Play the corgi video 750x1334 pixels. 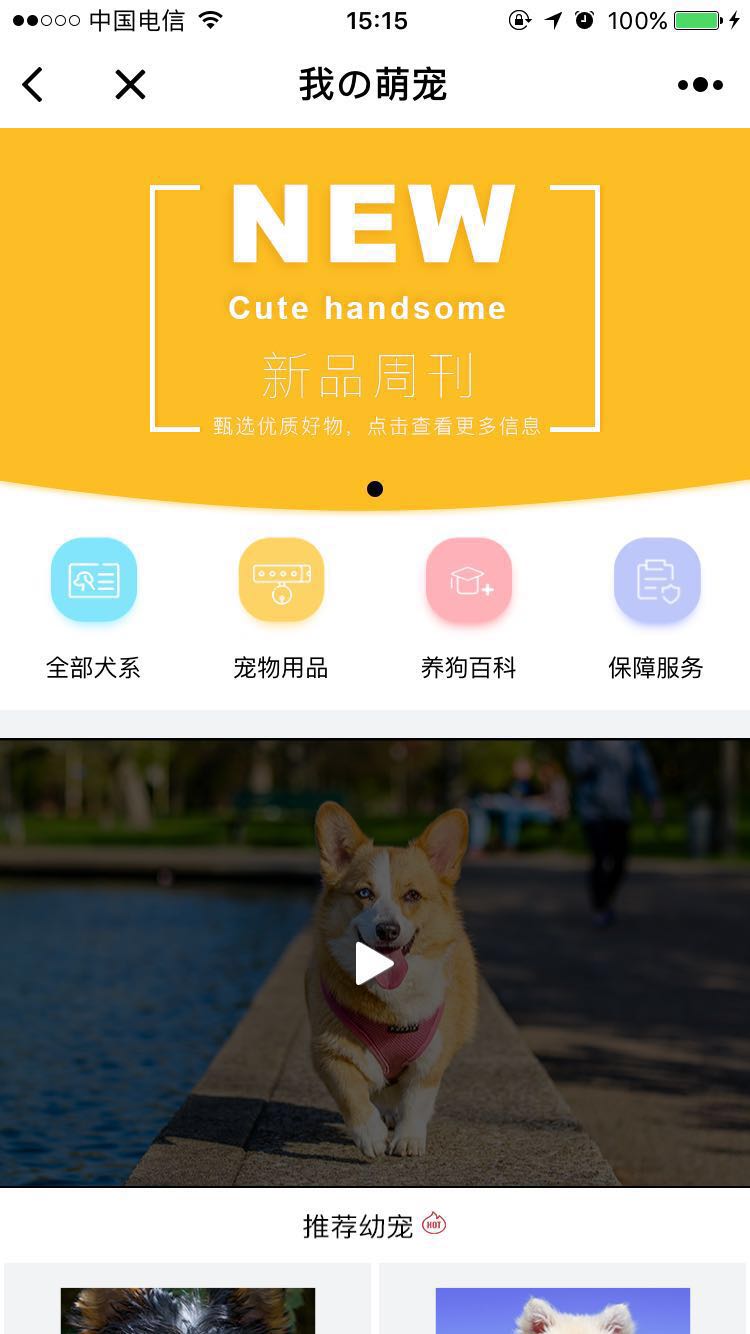(374, 963)
